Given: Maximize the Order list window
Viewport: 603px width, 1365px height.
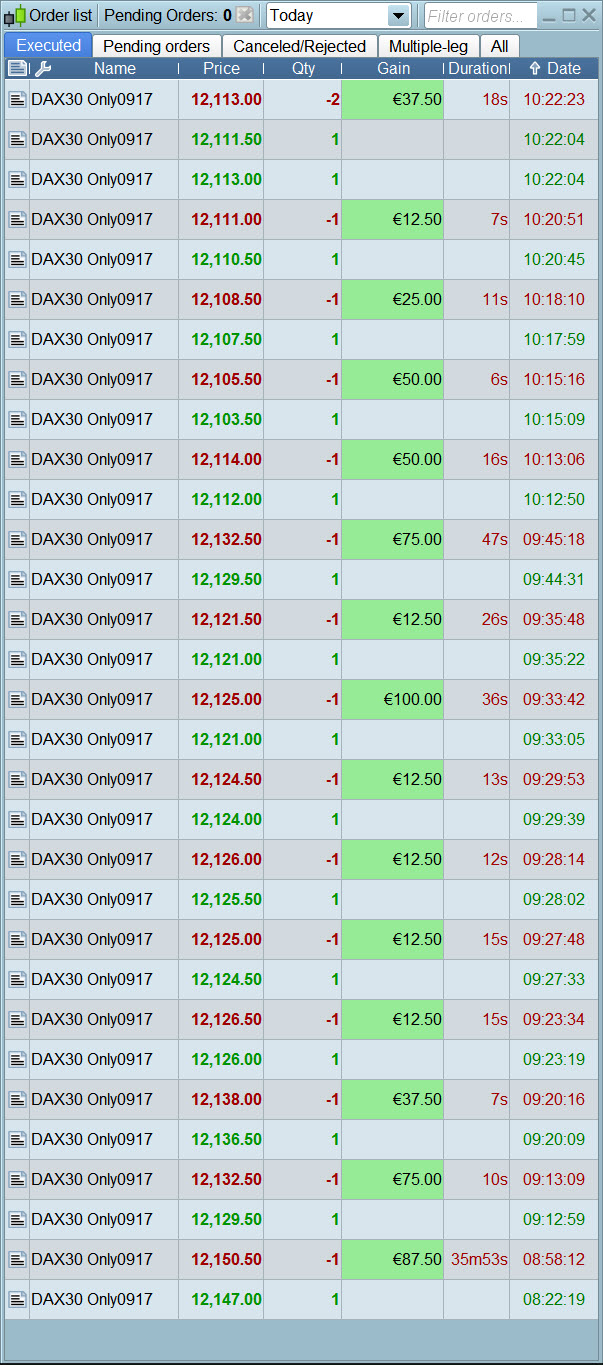Looking at the screenshot, I should tap(569, 15).
